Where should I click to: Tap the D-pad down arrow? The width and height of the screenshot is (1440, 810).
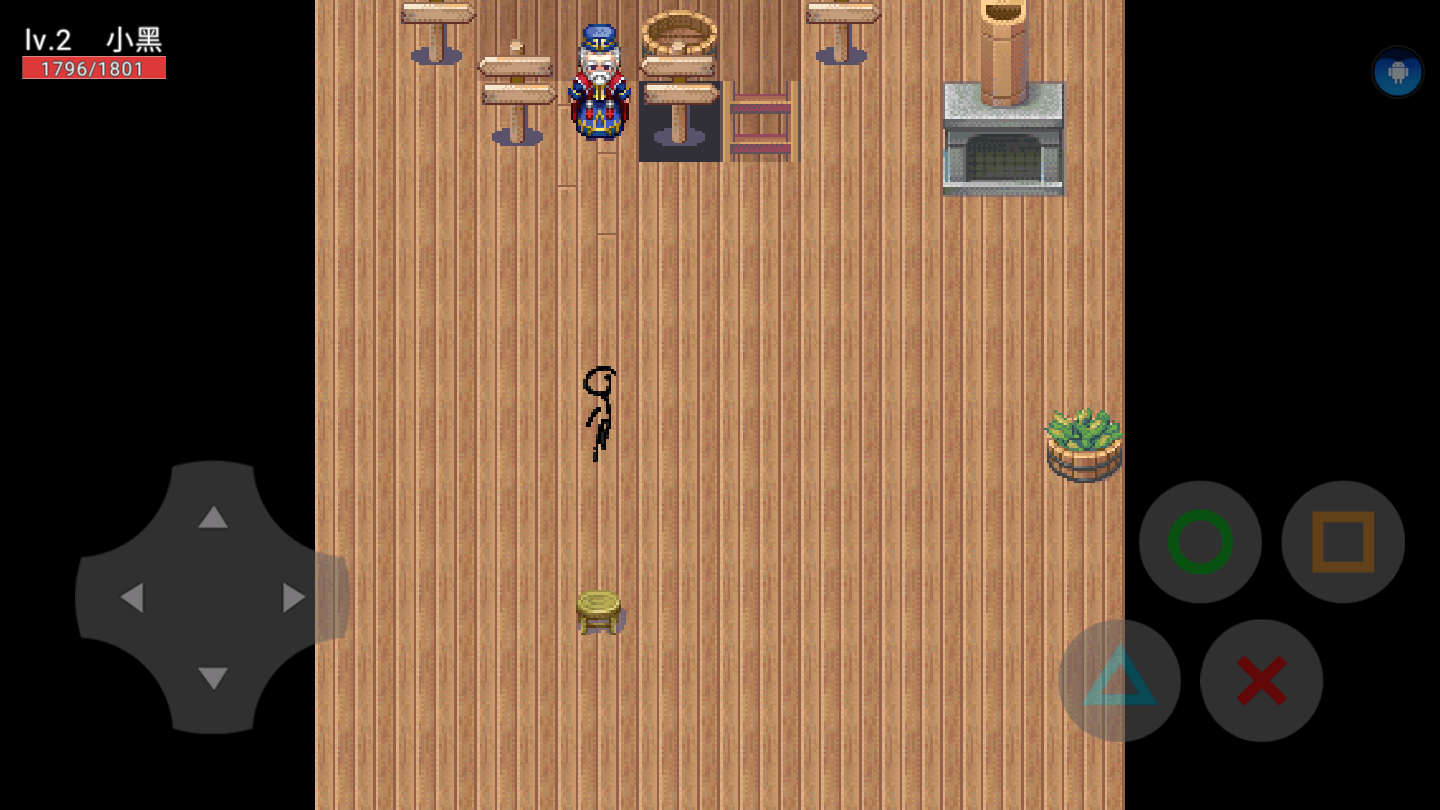click(212, 678)
